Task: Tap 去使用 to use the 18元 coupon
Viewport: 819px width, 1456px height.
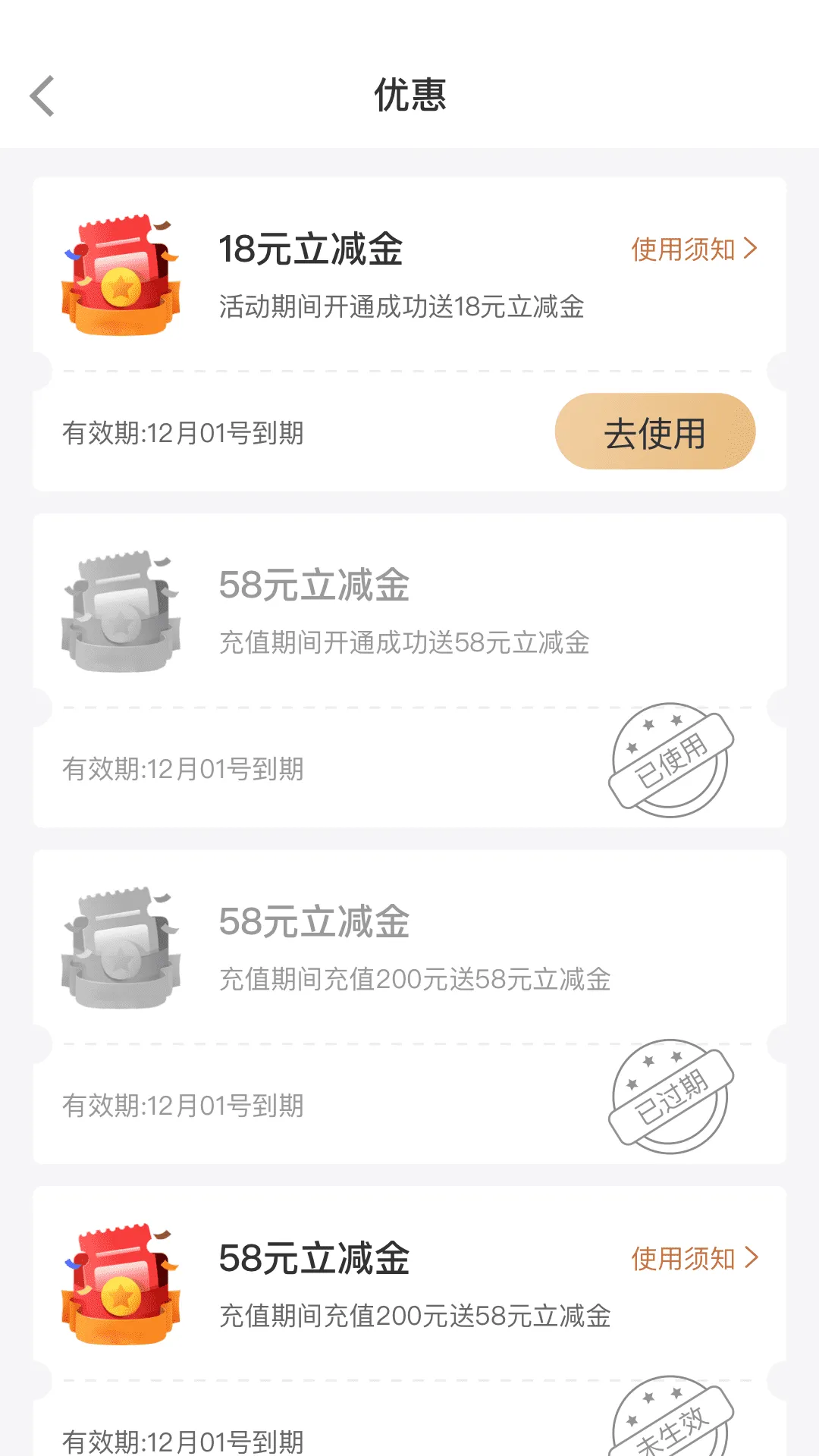Action: click(x=655, y=431)
